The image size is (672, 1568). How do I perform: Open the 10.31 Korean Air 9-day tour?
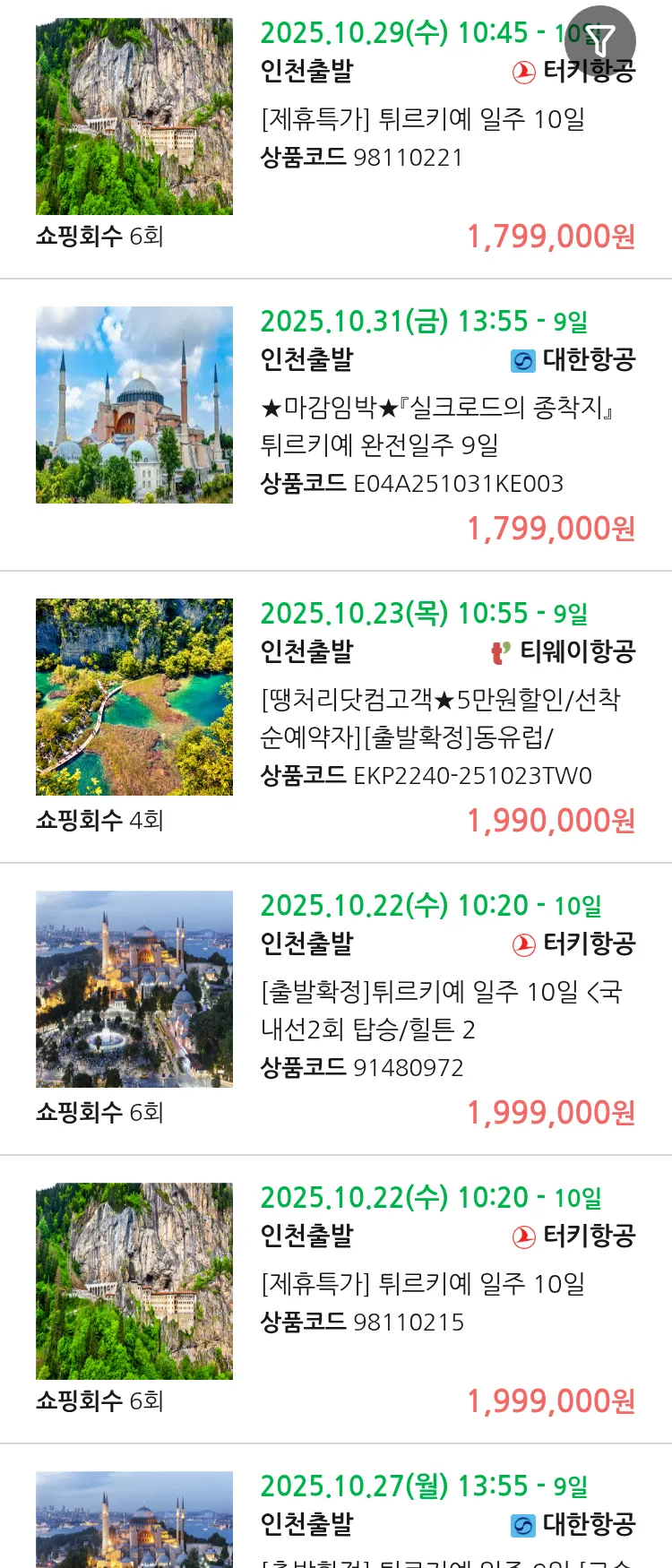(437, 426)
